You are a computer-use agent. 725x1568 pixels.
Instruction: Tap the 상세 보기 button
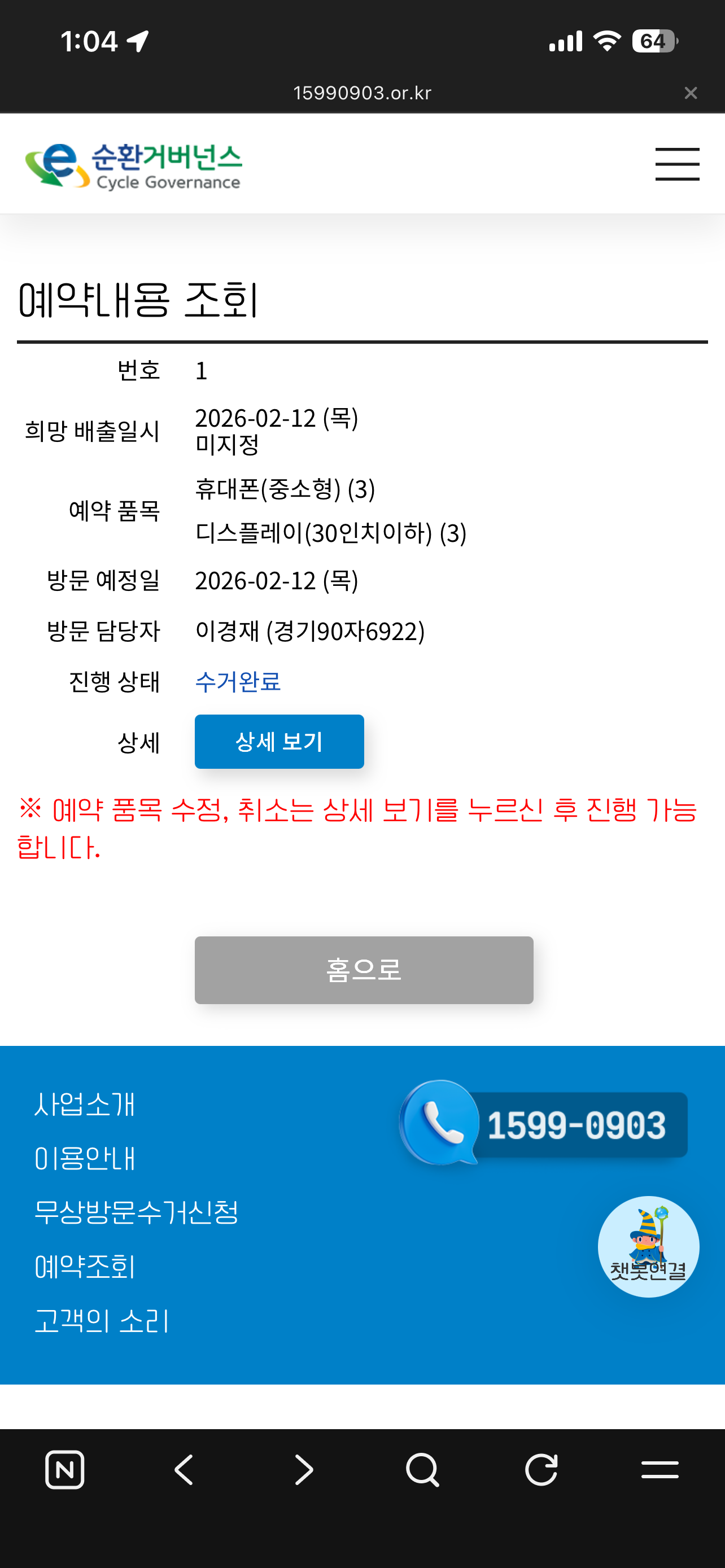[x=279, y=742]
